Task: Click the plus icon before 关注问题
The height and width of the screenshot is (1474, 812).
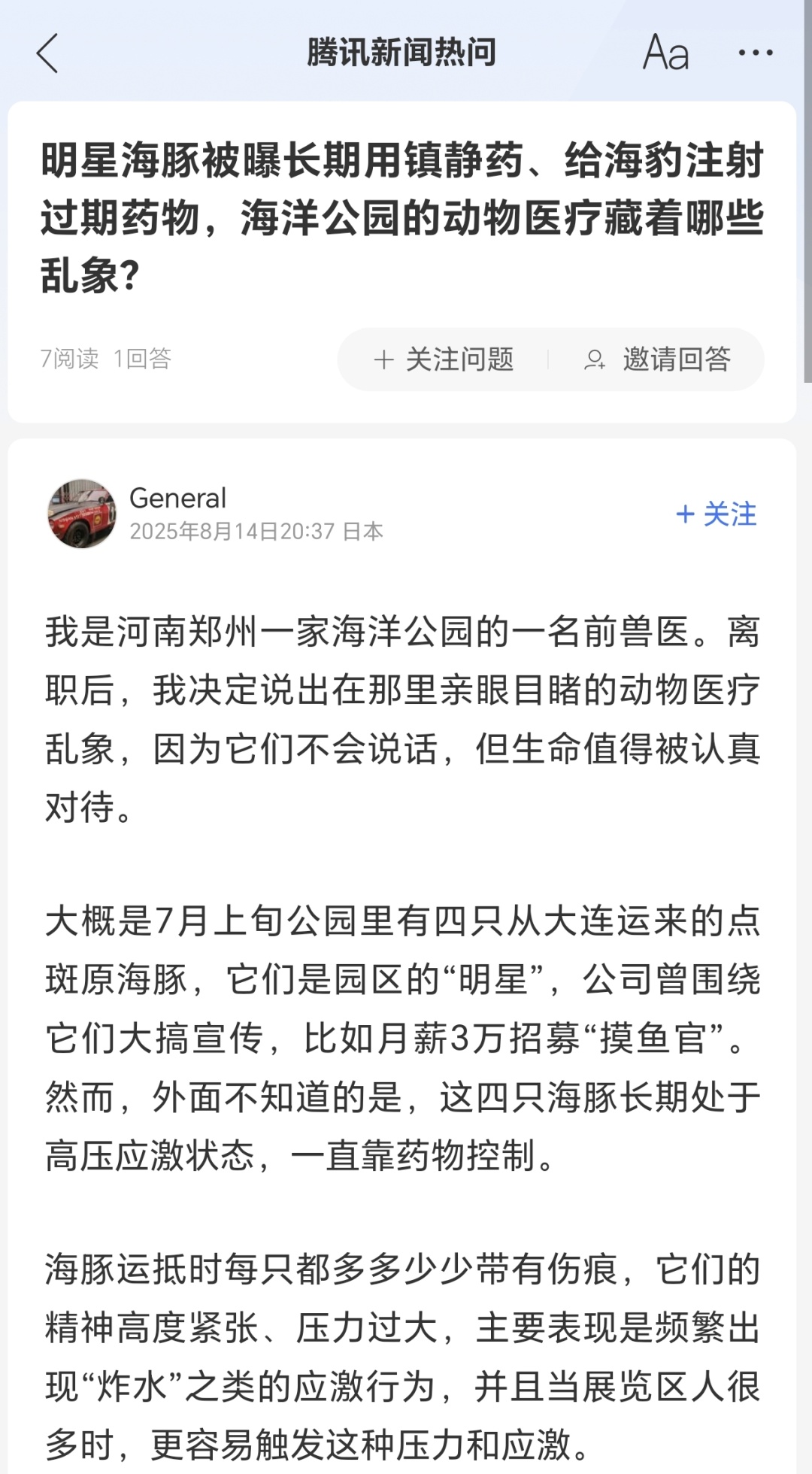Action: 385,360
